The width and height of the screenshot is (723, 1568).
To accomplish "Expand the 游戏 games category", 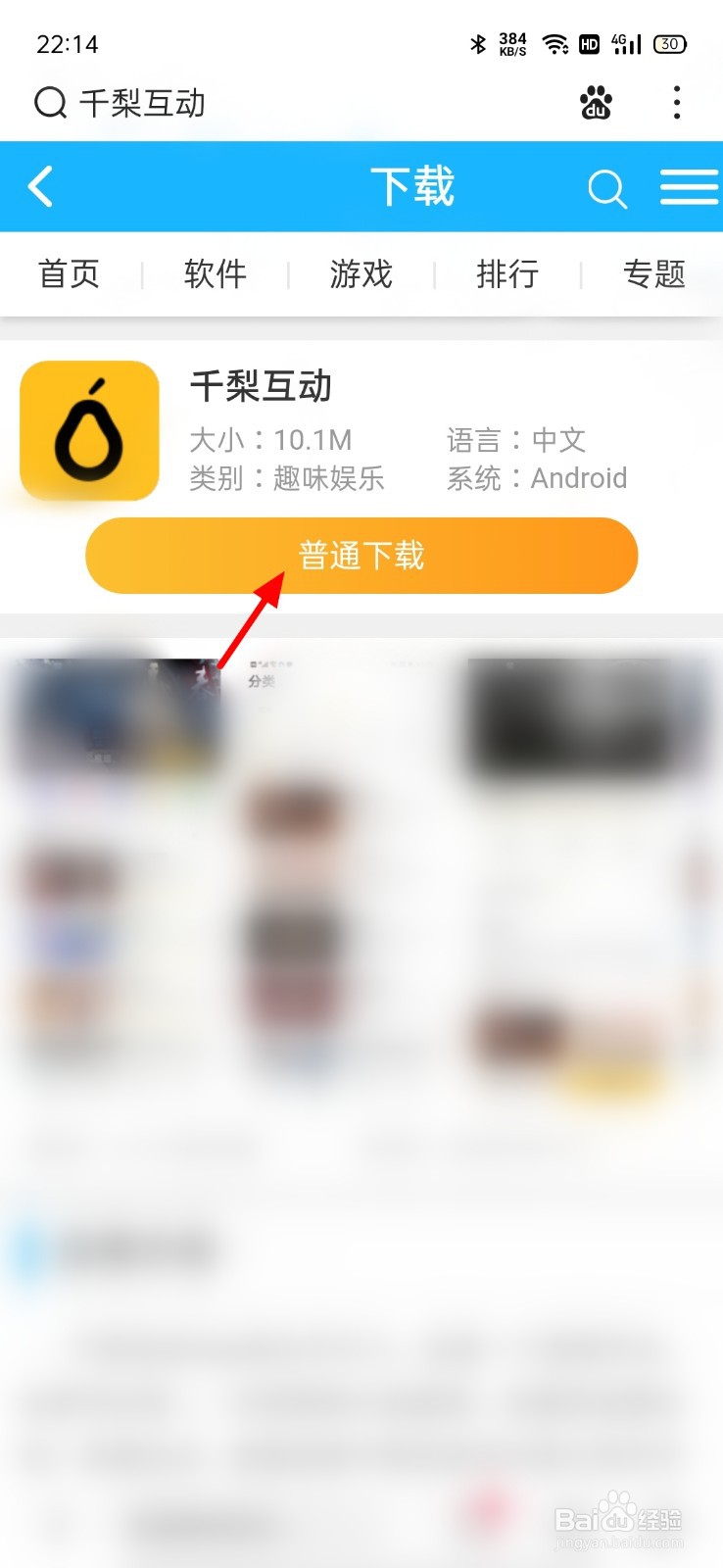I will pos(361,275).
